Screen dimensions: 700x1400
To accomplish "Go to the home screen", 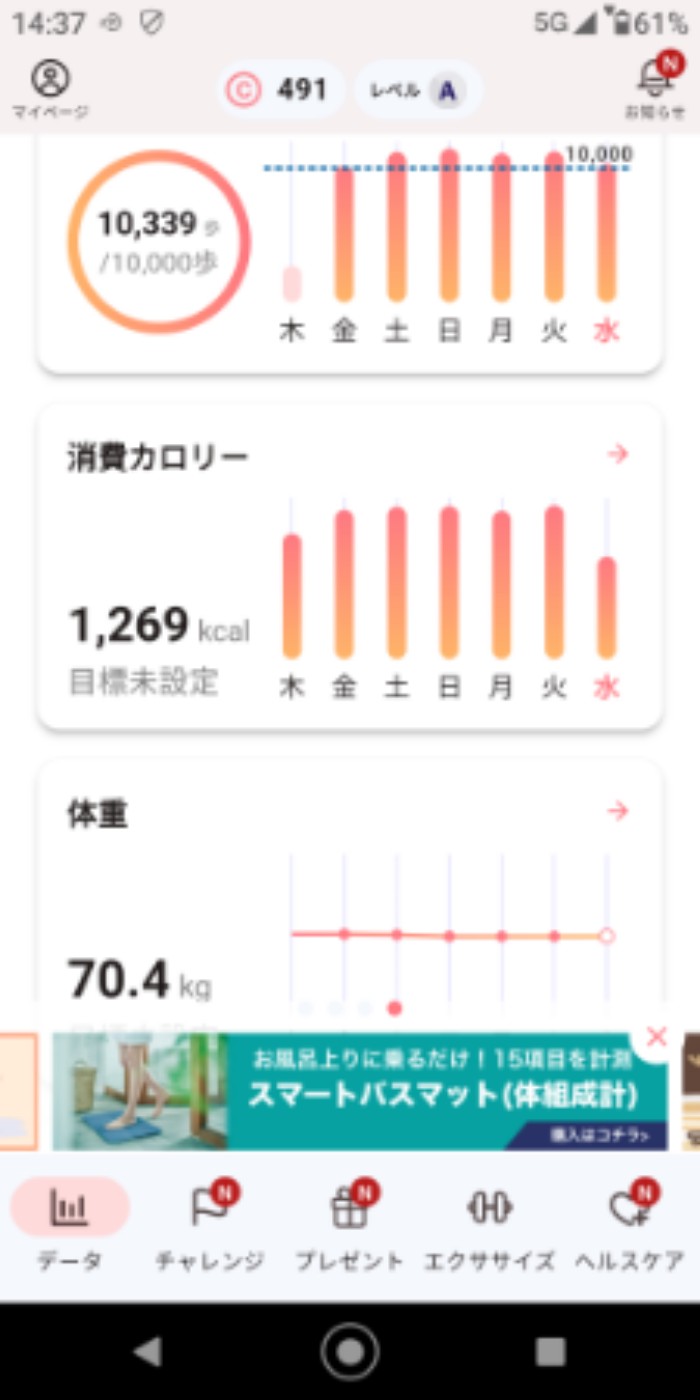I will [x=350, y=1351].
